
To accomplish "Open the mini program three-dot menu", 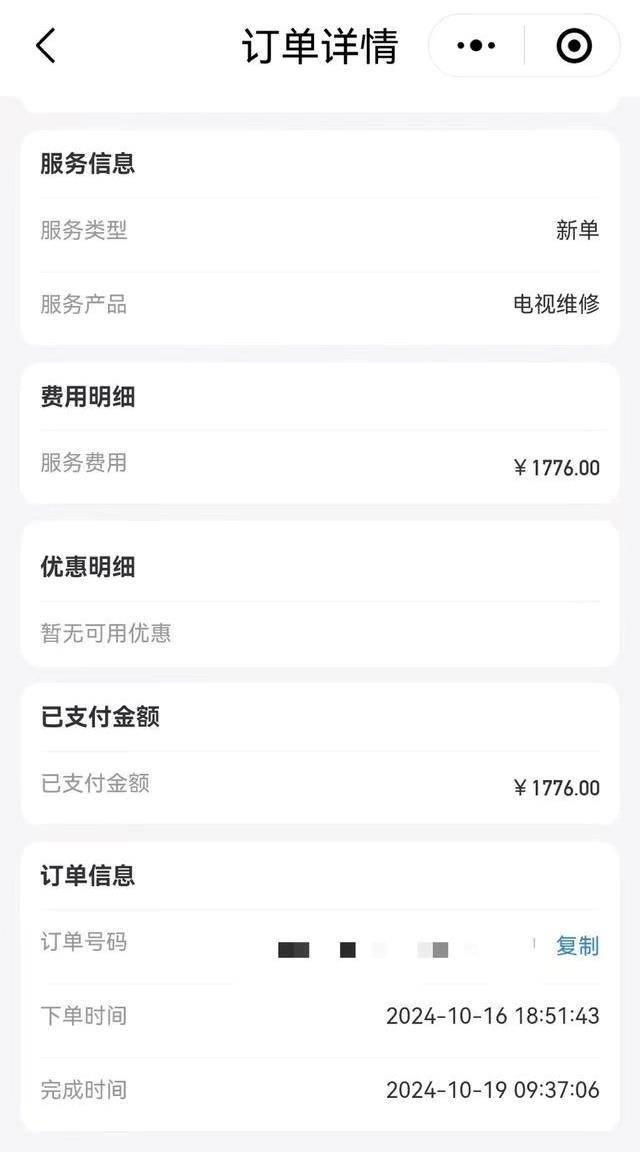I will (x=476, y=46).
